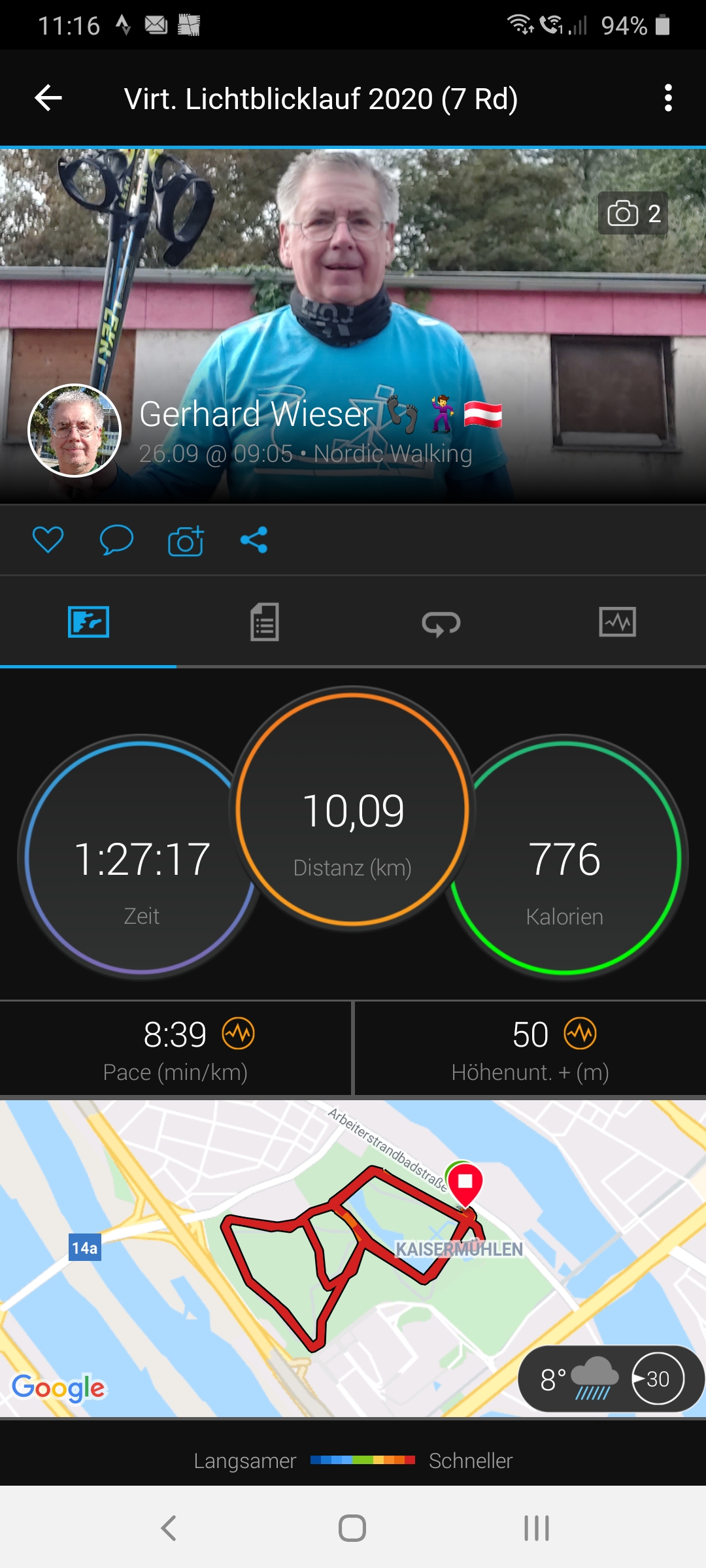The width and height of the screenshot is (706, 1568).
Task: Switch to the laps tab
Action: pyautogui.click(x=441, y=623)
